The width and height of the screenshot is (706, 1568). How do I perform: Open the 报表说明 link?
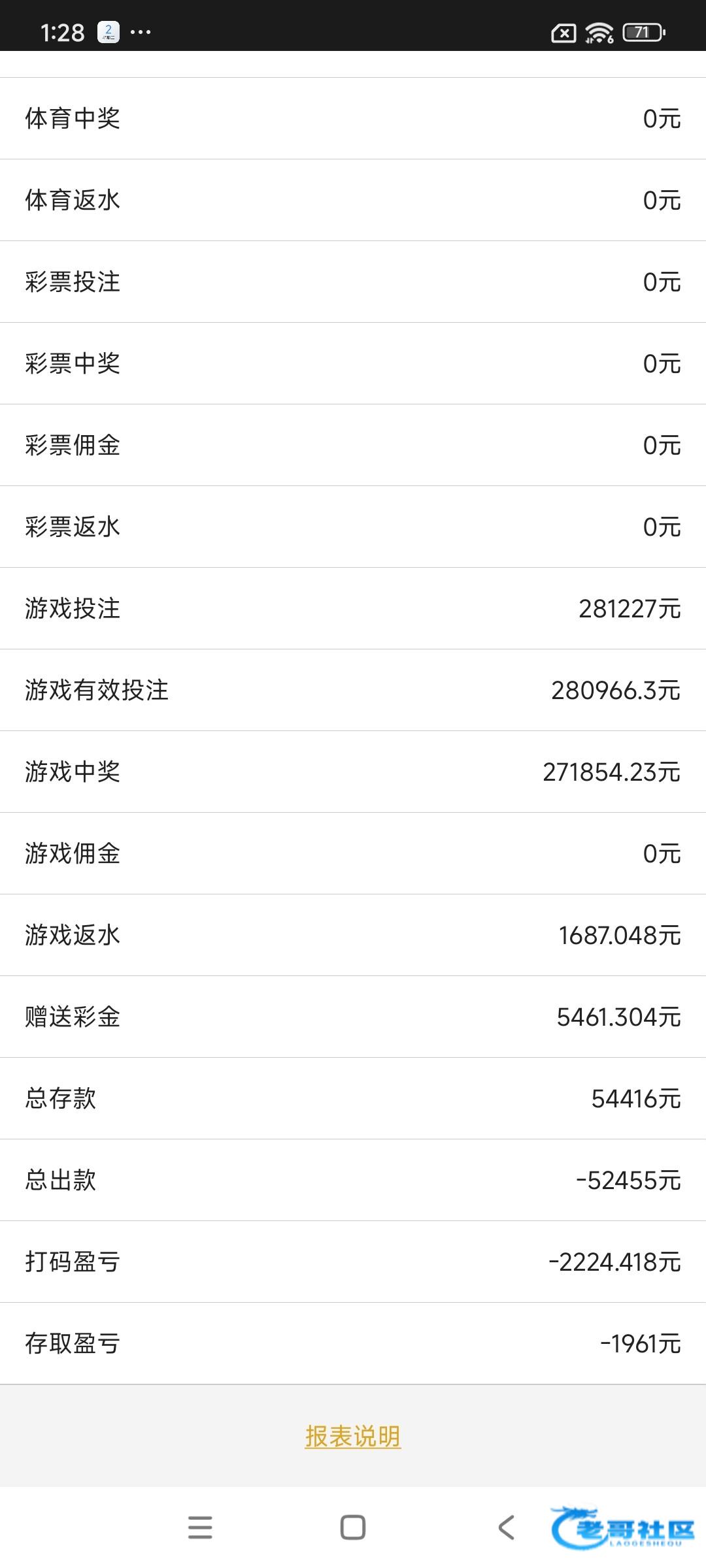[353, 1436]
